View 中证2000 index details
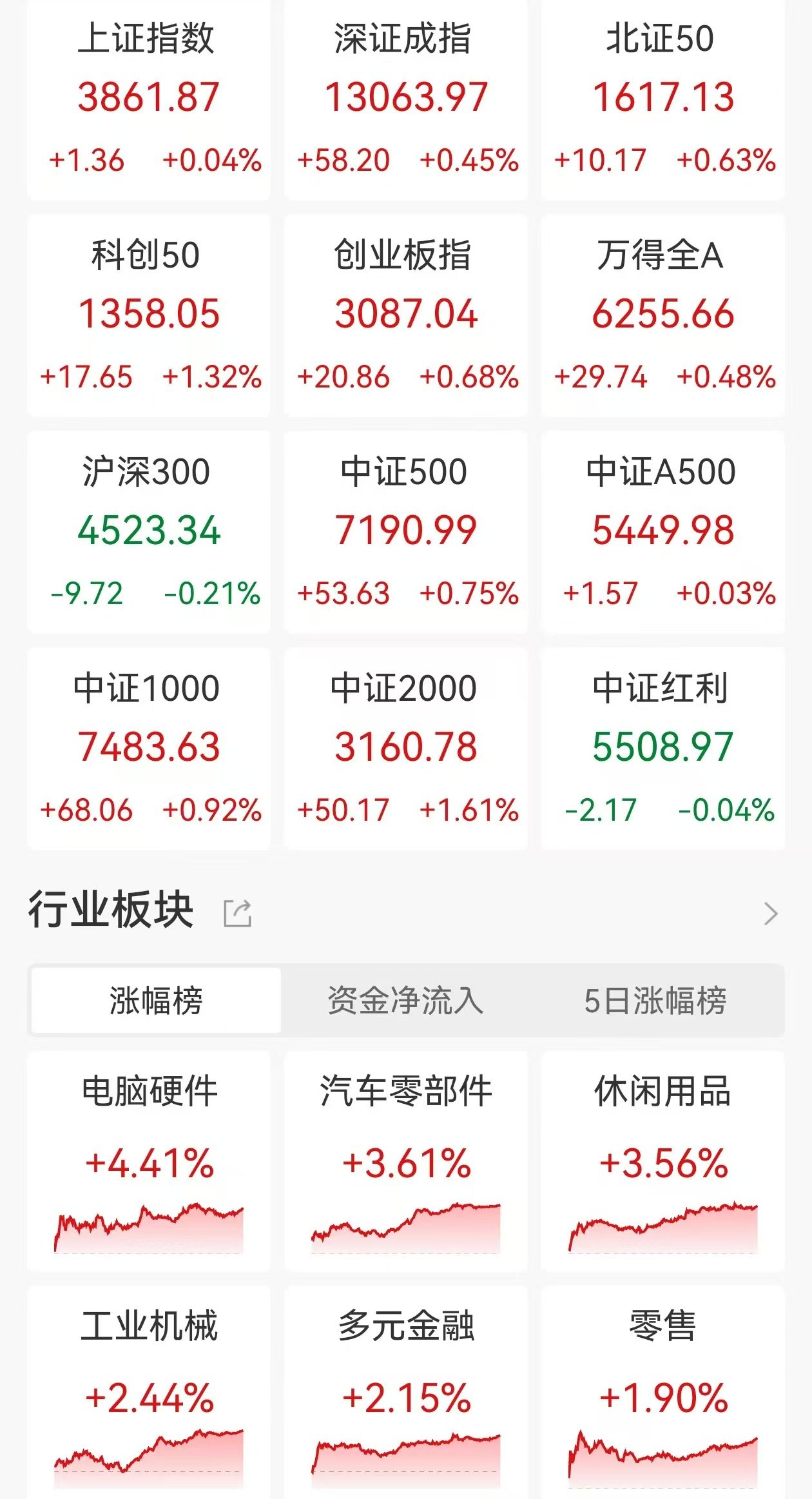The image size is (812, 1499). point(406,749)
